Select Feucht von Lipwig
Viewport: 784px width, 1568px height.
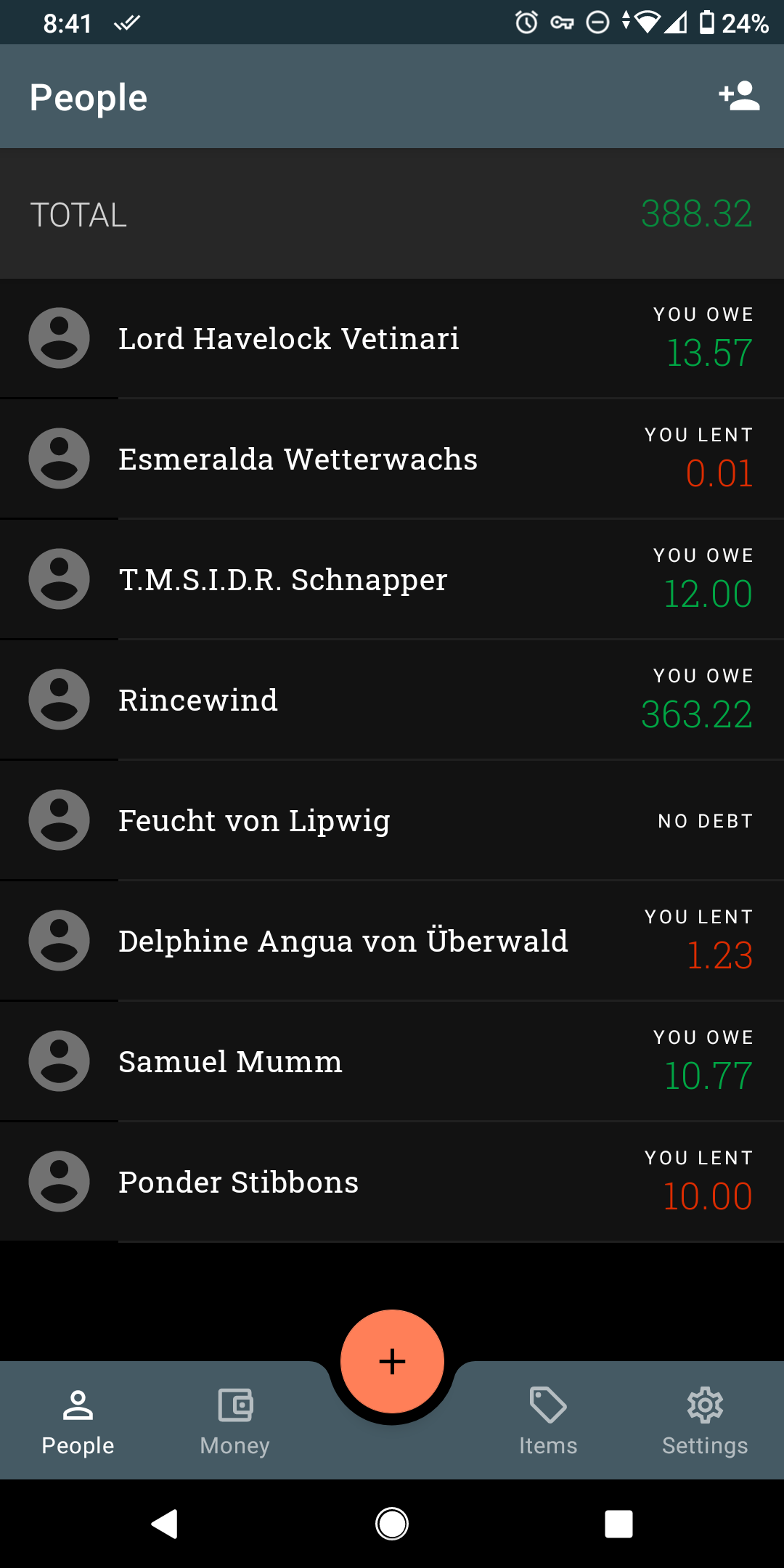click(x=392, y=820)
